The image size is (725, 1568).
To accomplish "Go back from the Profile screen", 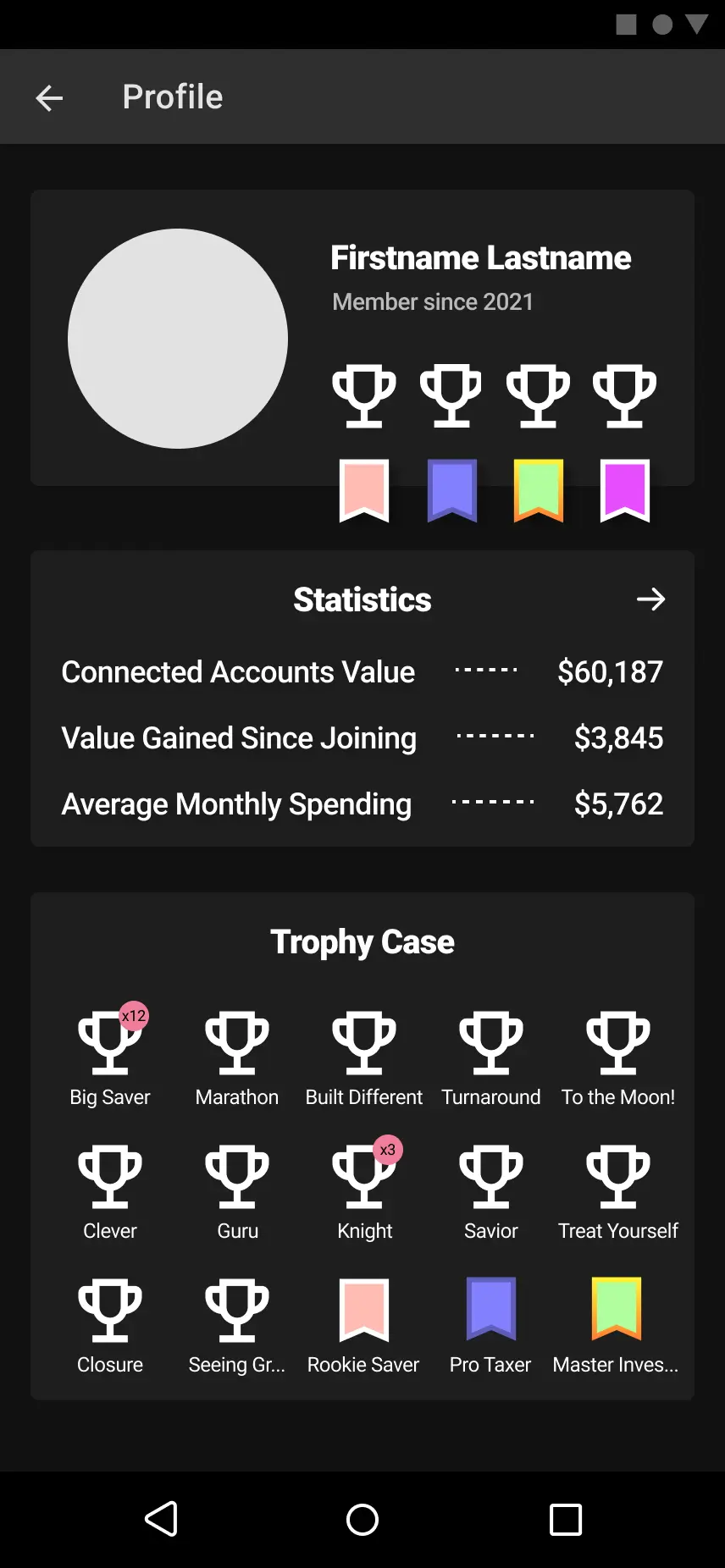I will 49,98.
